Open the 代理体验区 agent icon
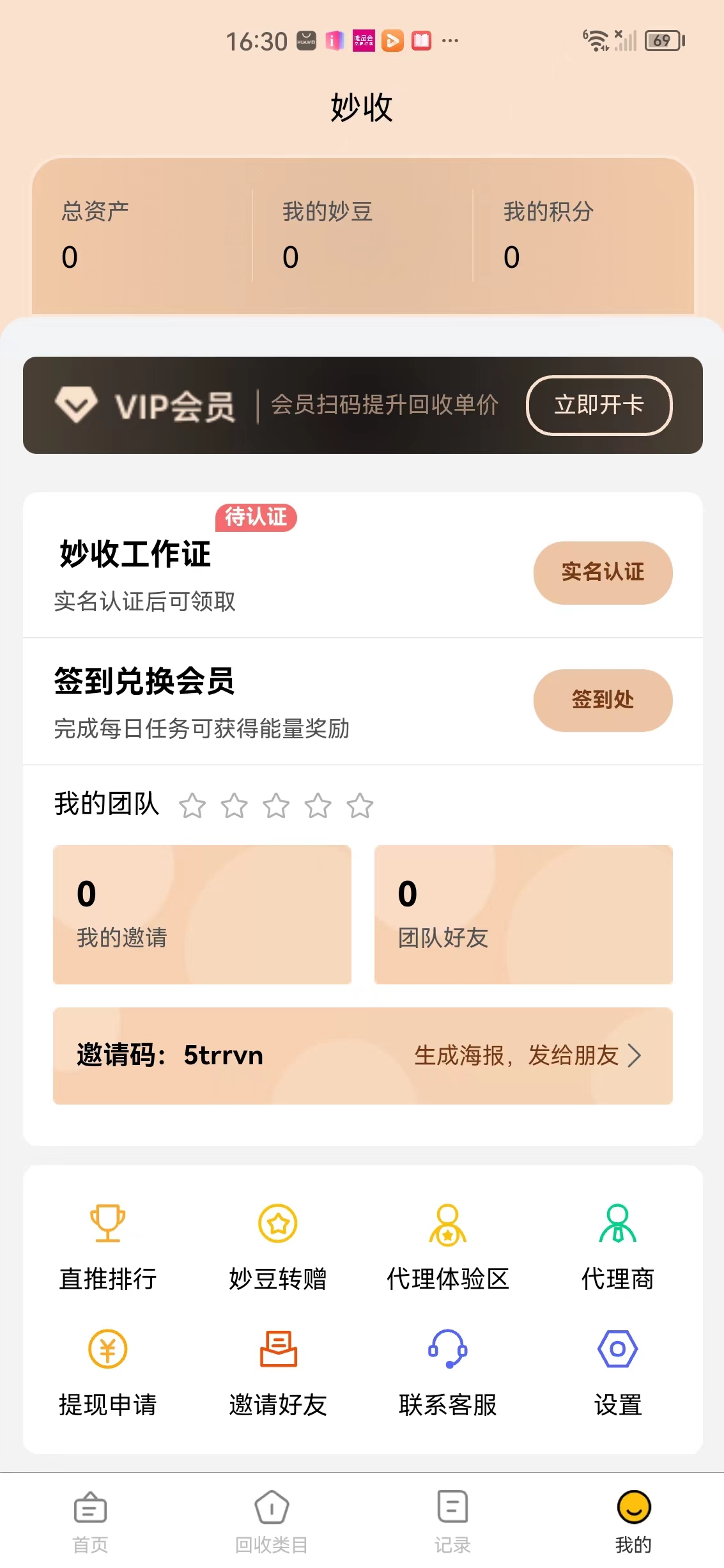724x1568 pixels. pyautogui.click(x=447, y=1223)
